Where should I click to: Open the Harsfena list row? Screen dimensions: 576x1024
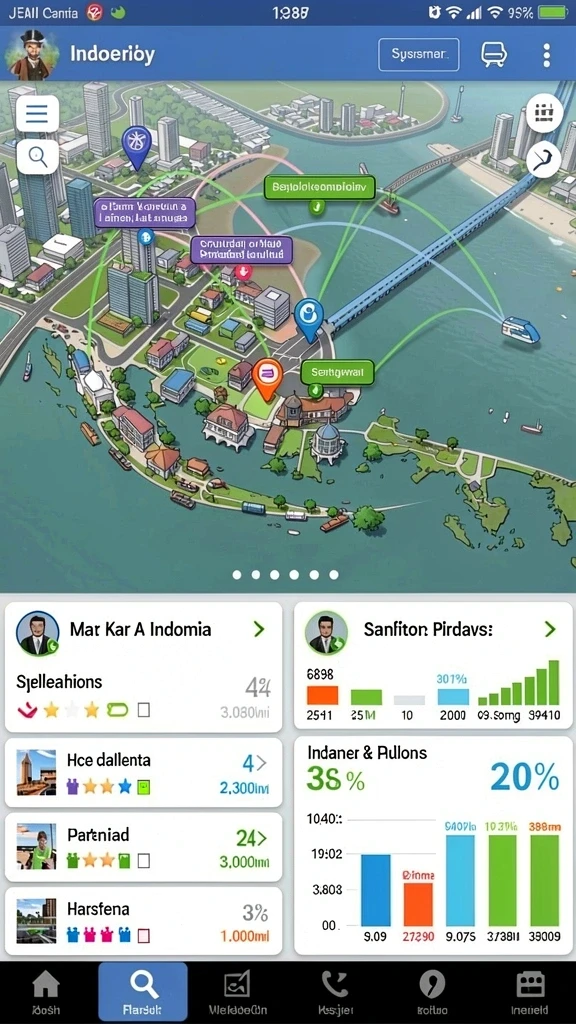click(144, 921)
